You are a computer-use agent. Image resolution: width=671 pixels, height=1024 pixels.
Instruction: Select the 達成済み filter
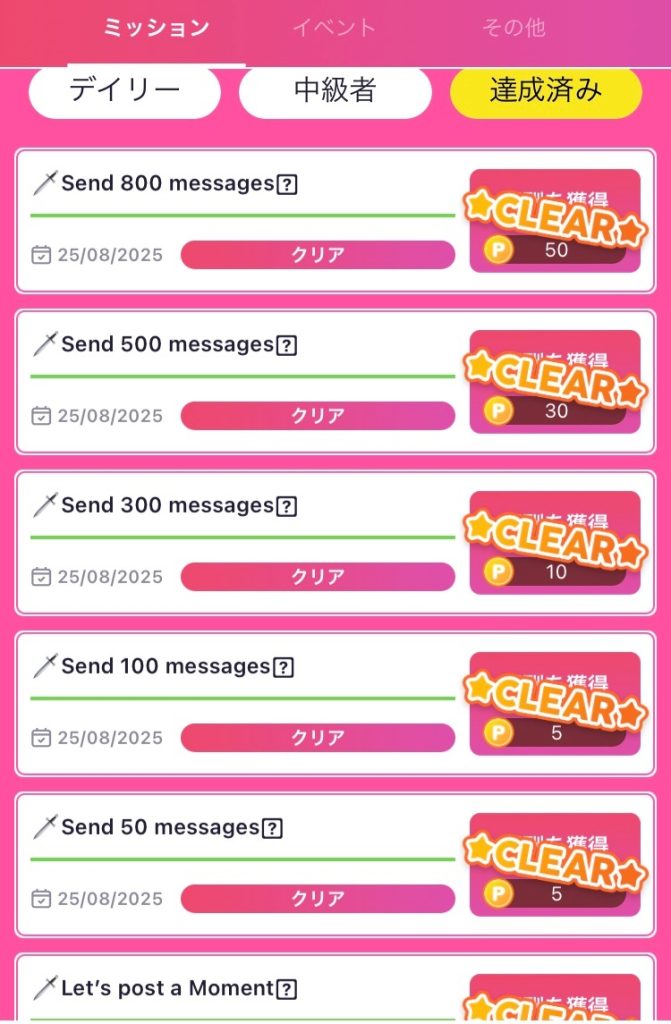pyautogui.click(x=545, y=91)
